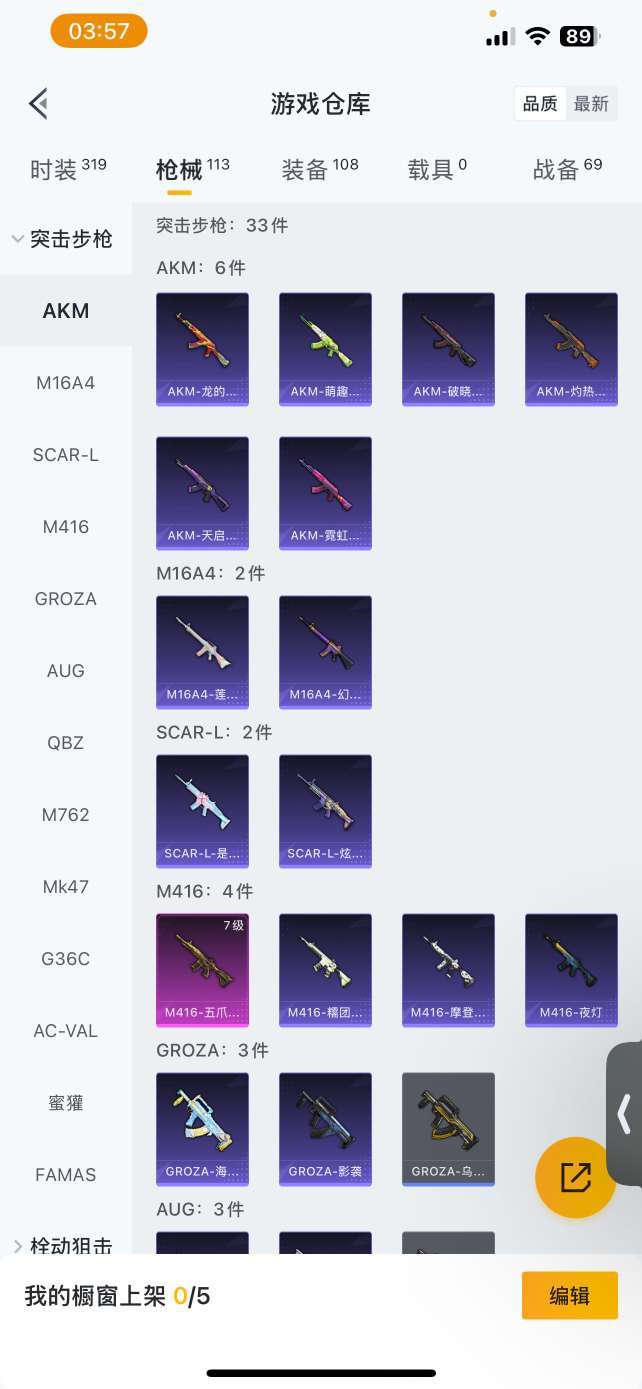Open the M416-五爪 level 7 skin
Screen dimensions: 642x1389
point(202,970)
